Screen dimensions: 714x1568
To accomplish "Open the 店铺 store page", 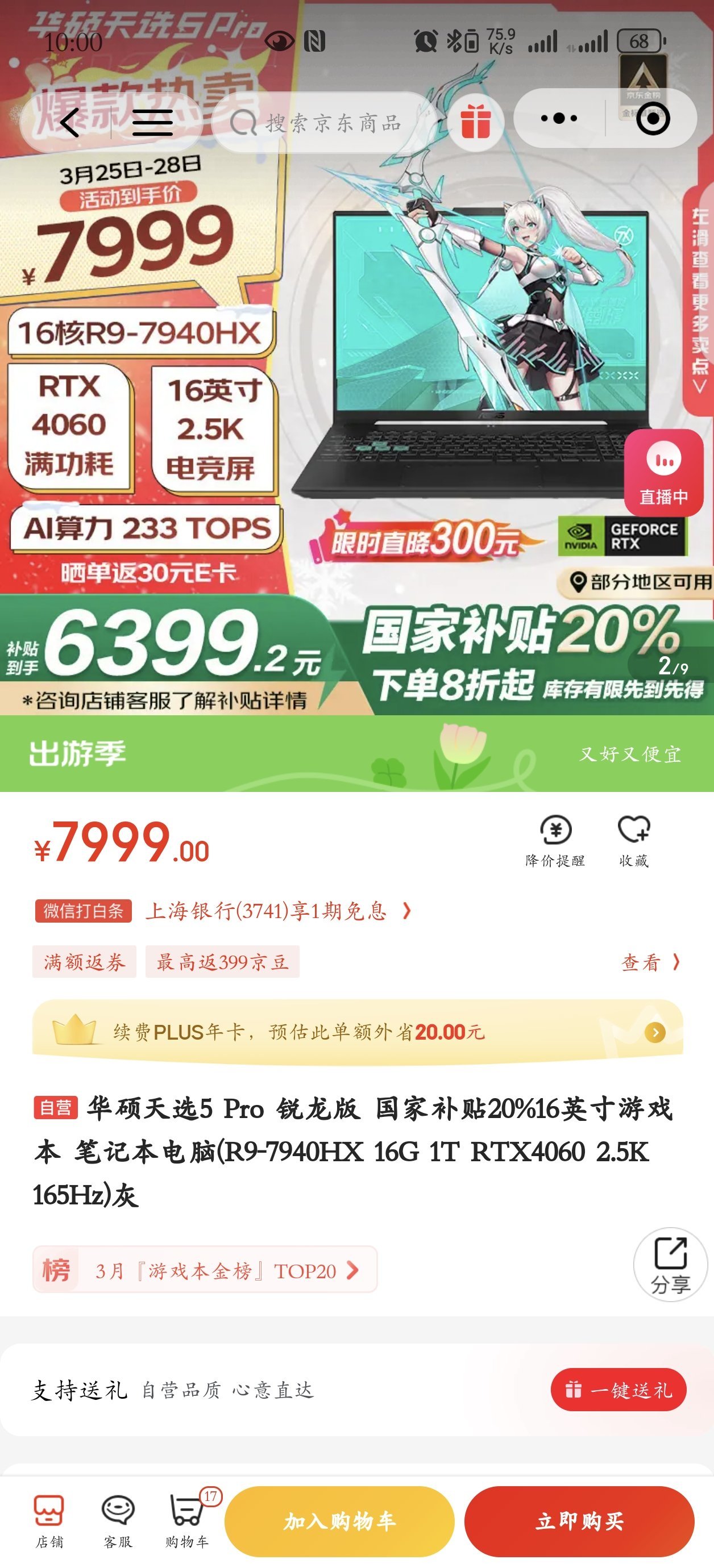I will [x=49, y=1520].
